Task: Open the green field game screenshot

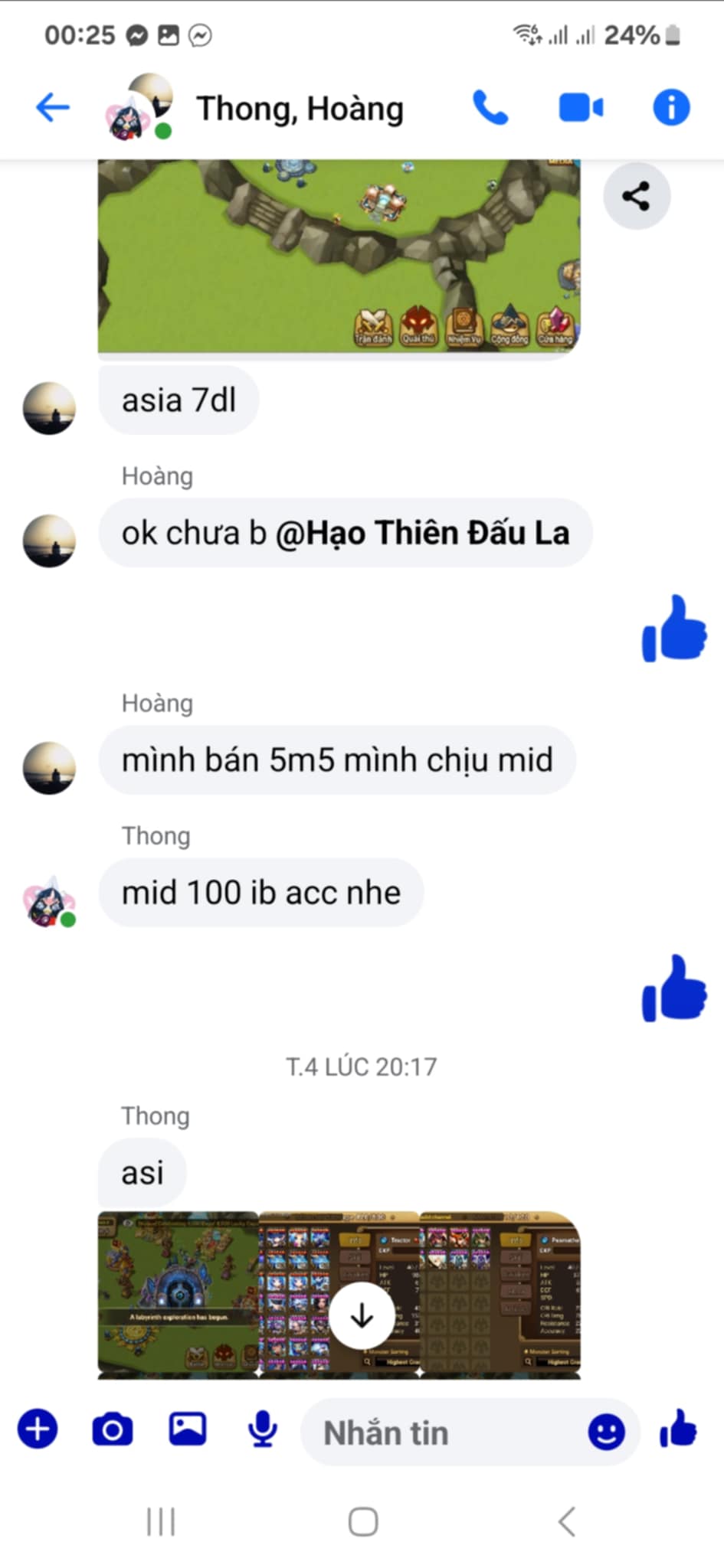Action: tap(339, 256)
